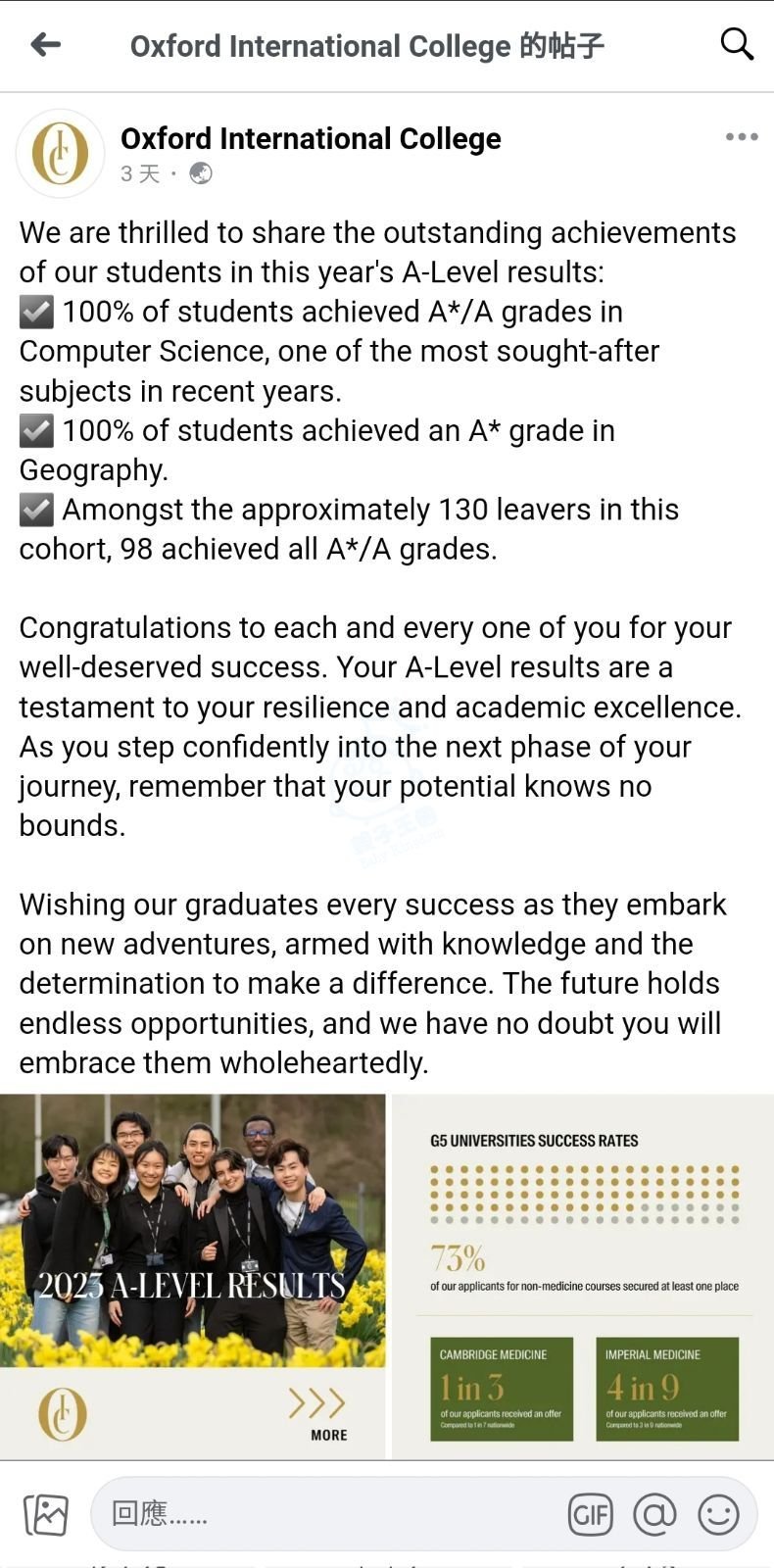The height and width of the screenshot is (1568, 774).
Task: Open the 2023 A-Level Results photo
Action: tap(192, 1274)
